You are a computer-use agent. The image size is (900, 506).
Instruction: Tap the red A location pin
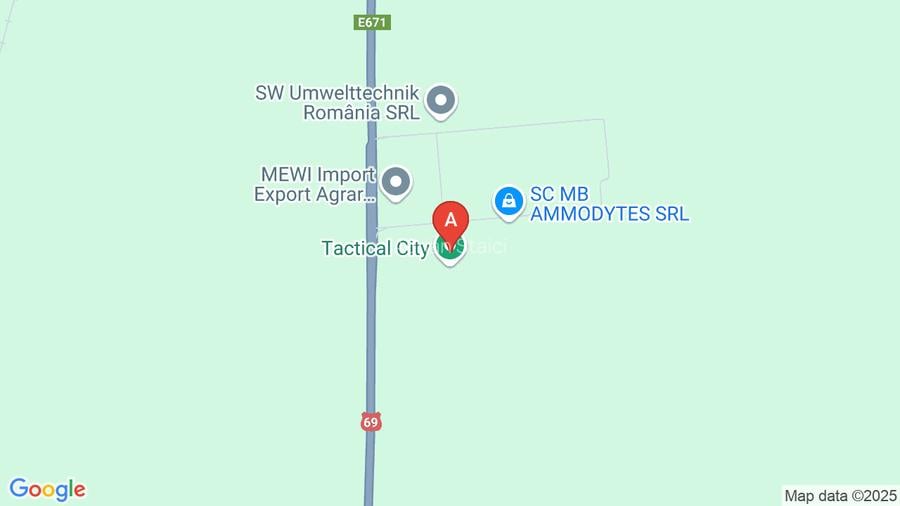tap(450, 220)
